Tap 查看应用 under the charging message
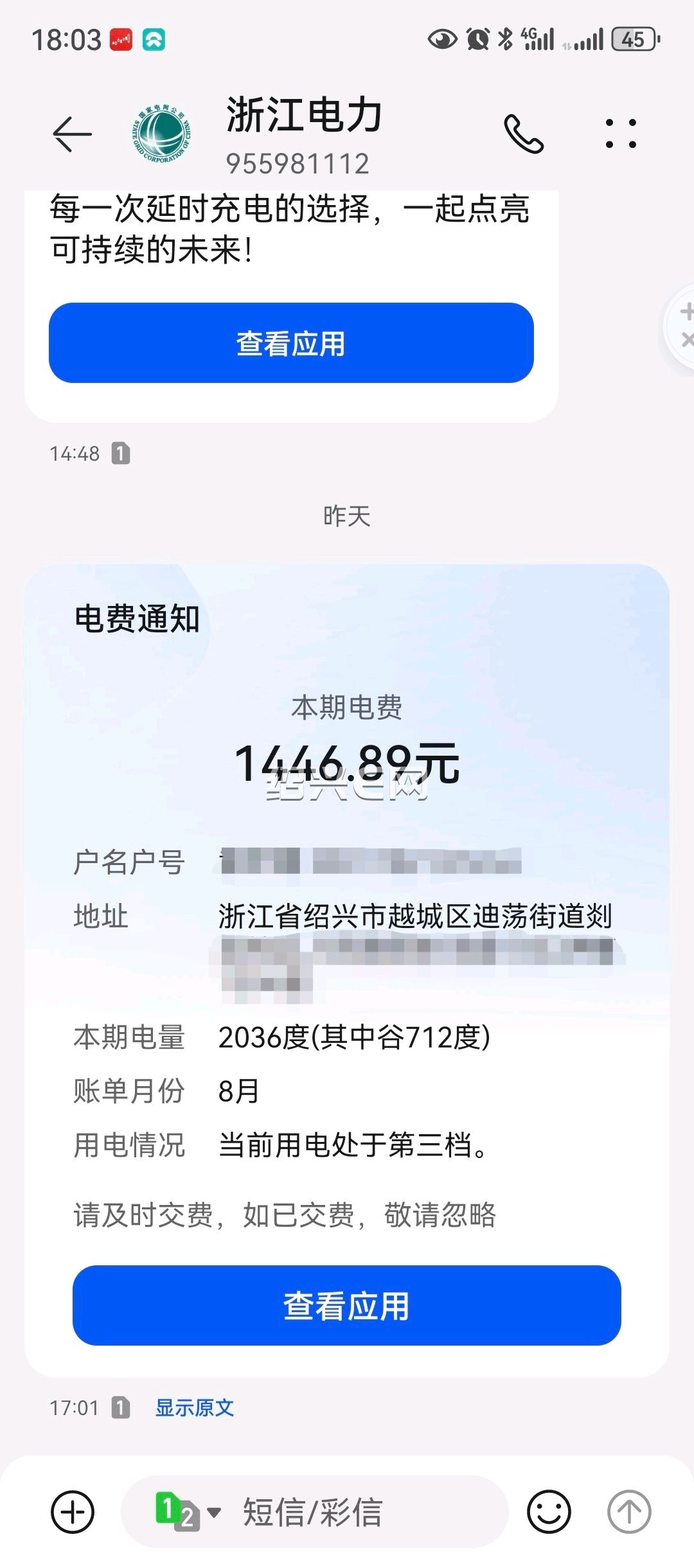This screenshot has height=1568, width=694. coord(291,343)
